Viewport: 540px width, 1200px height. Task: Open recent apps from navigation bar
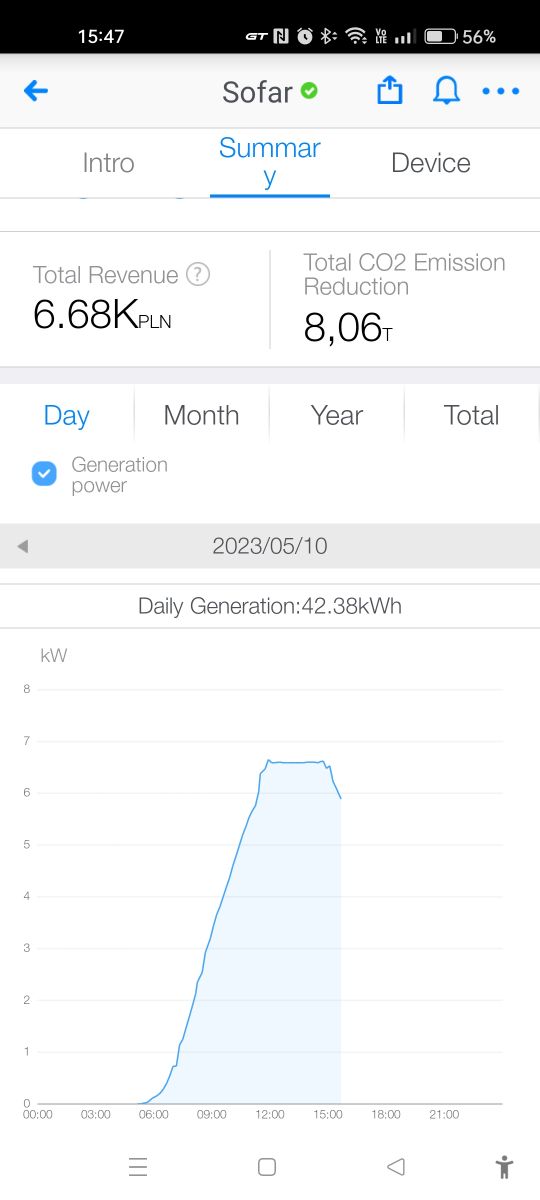(138, 1166)
